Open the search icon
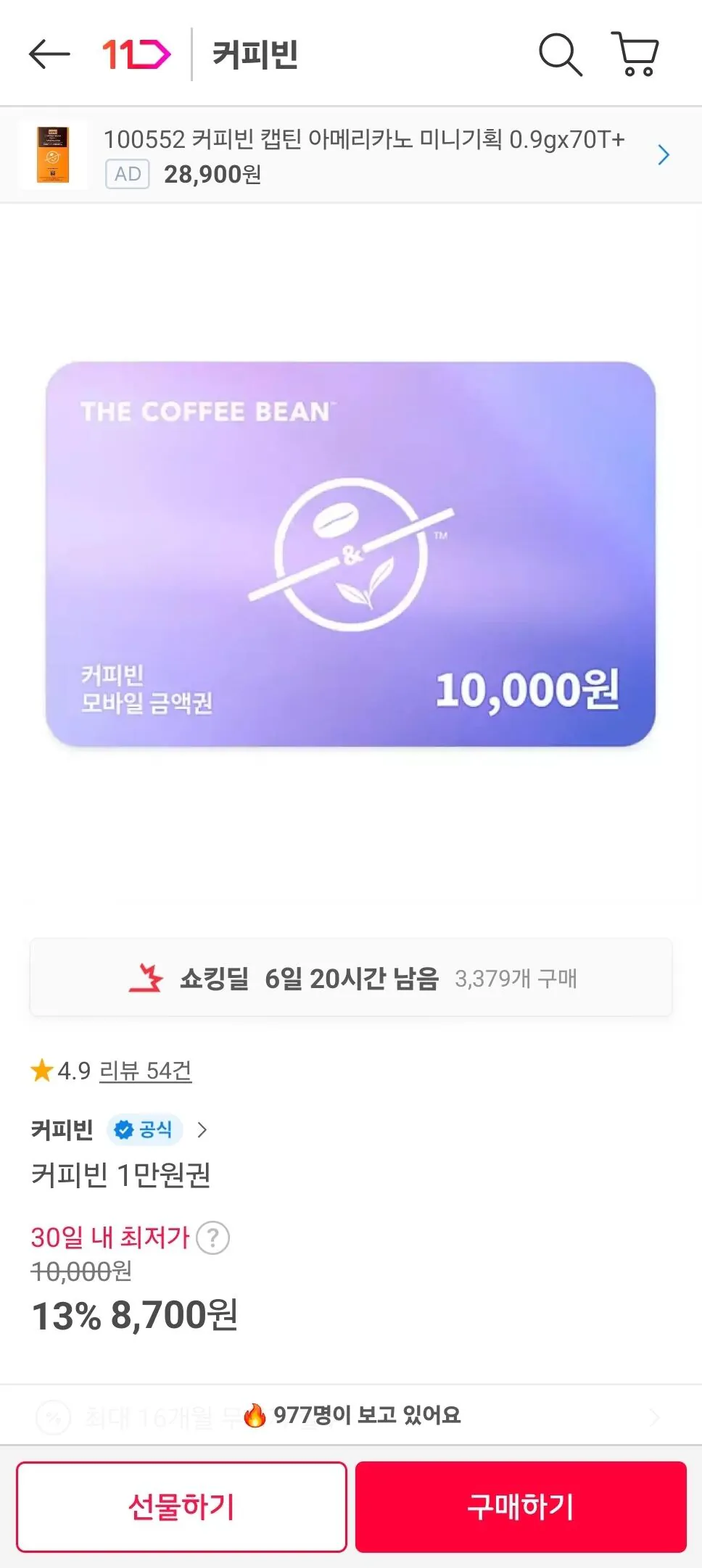The image size is (702, 1568). click(x=559, y=54)
